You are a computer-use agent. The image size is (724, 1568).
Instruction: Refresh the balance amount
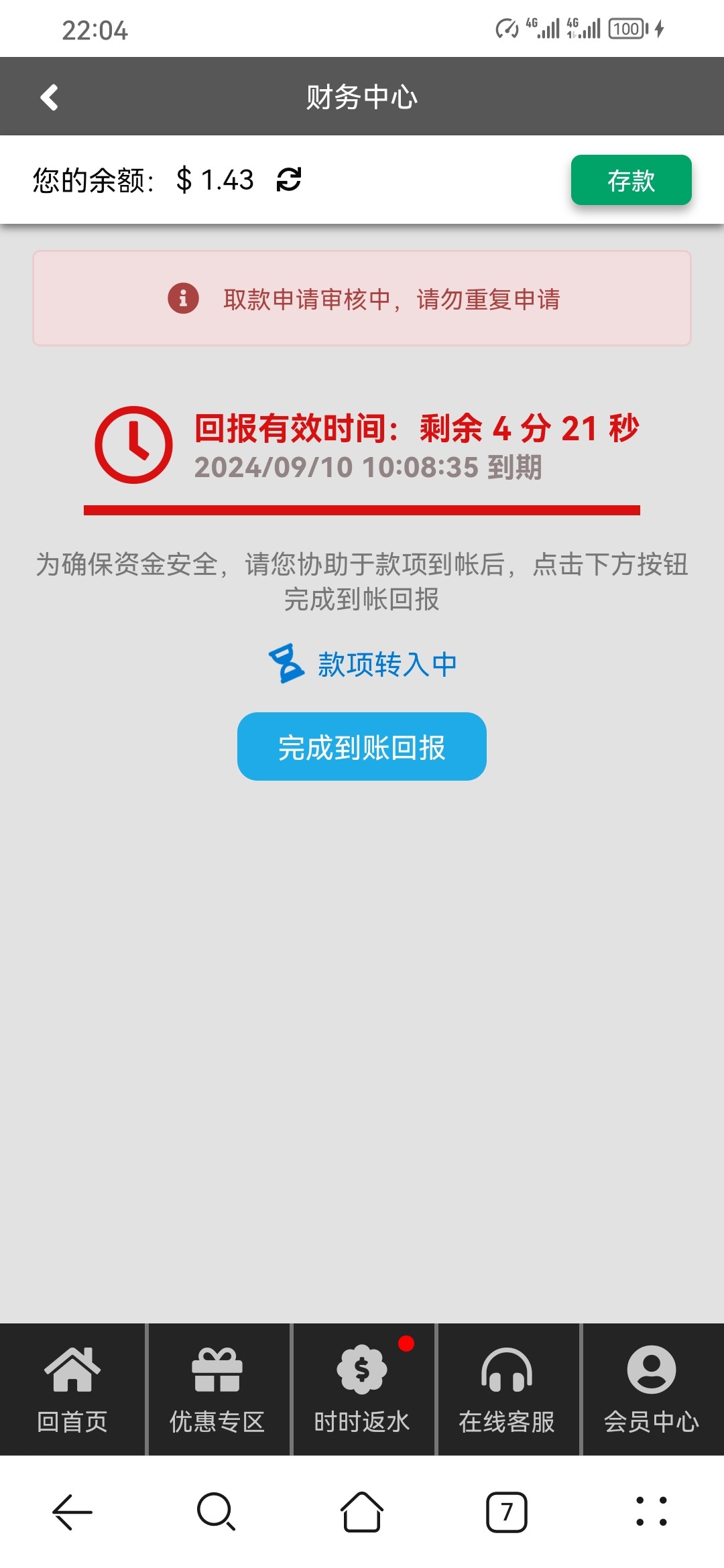tap(289, 180)
